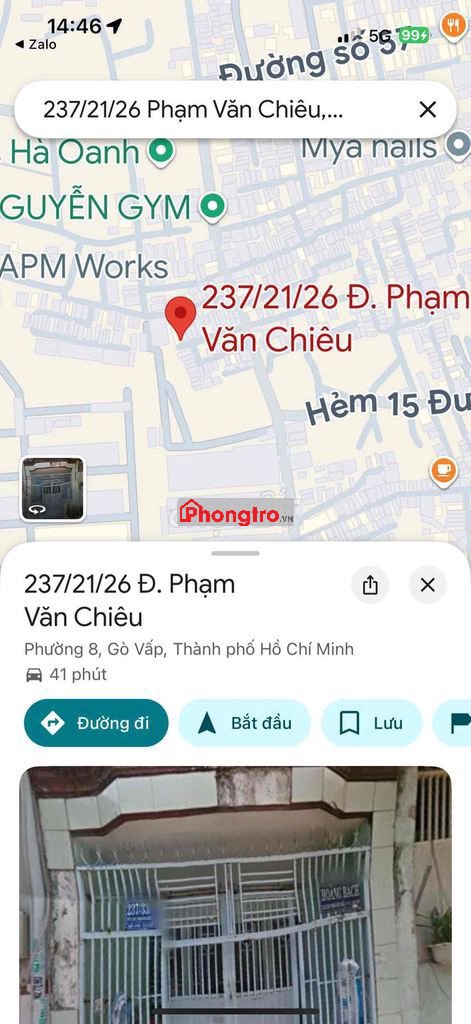Save this place with Lưu
The height and width of the screenshot is (1024, 471).
coord(372,723)
